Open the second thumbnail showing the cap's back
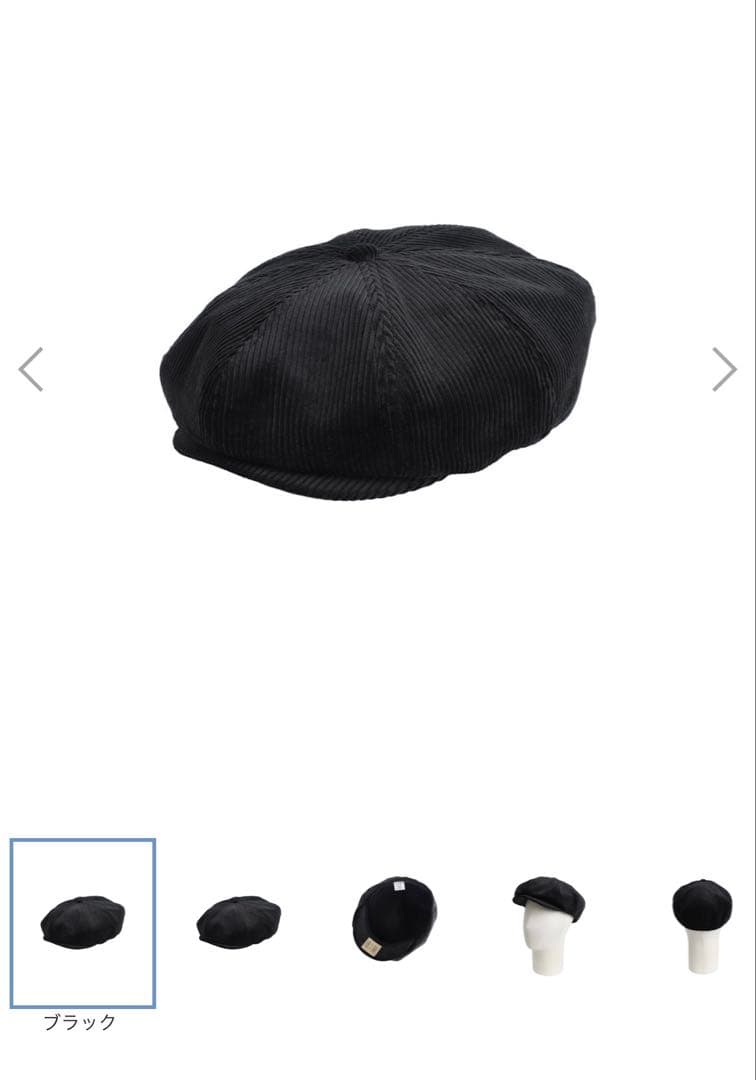 236,920
